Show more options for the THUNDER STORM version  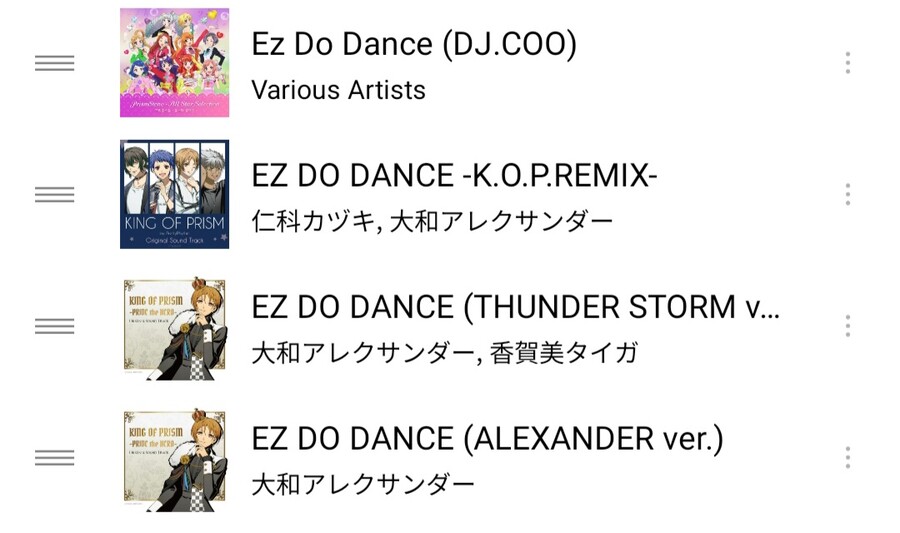847,326
